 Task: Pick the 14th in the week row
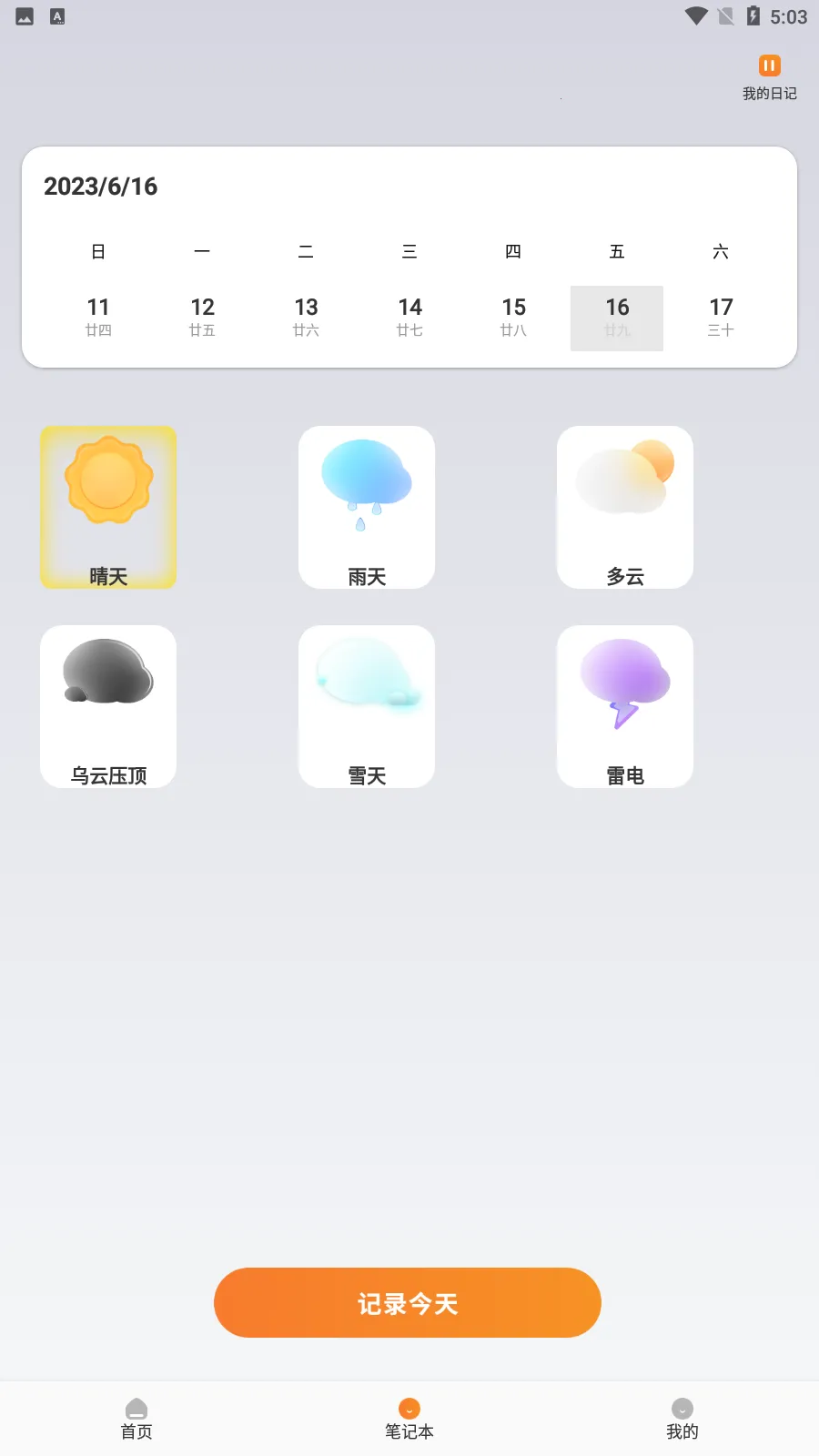[x=409, y=318]
